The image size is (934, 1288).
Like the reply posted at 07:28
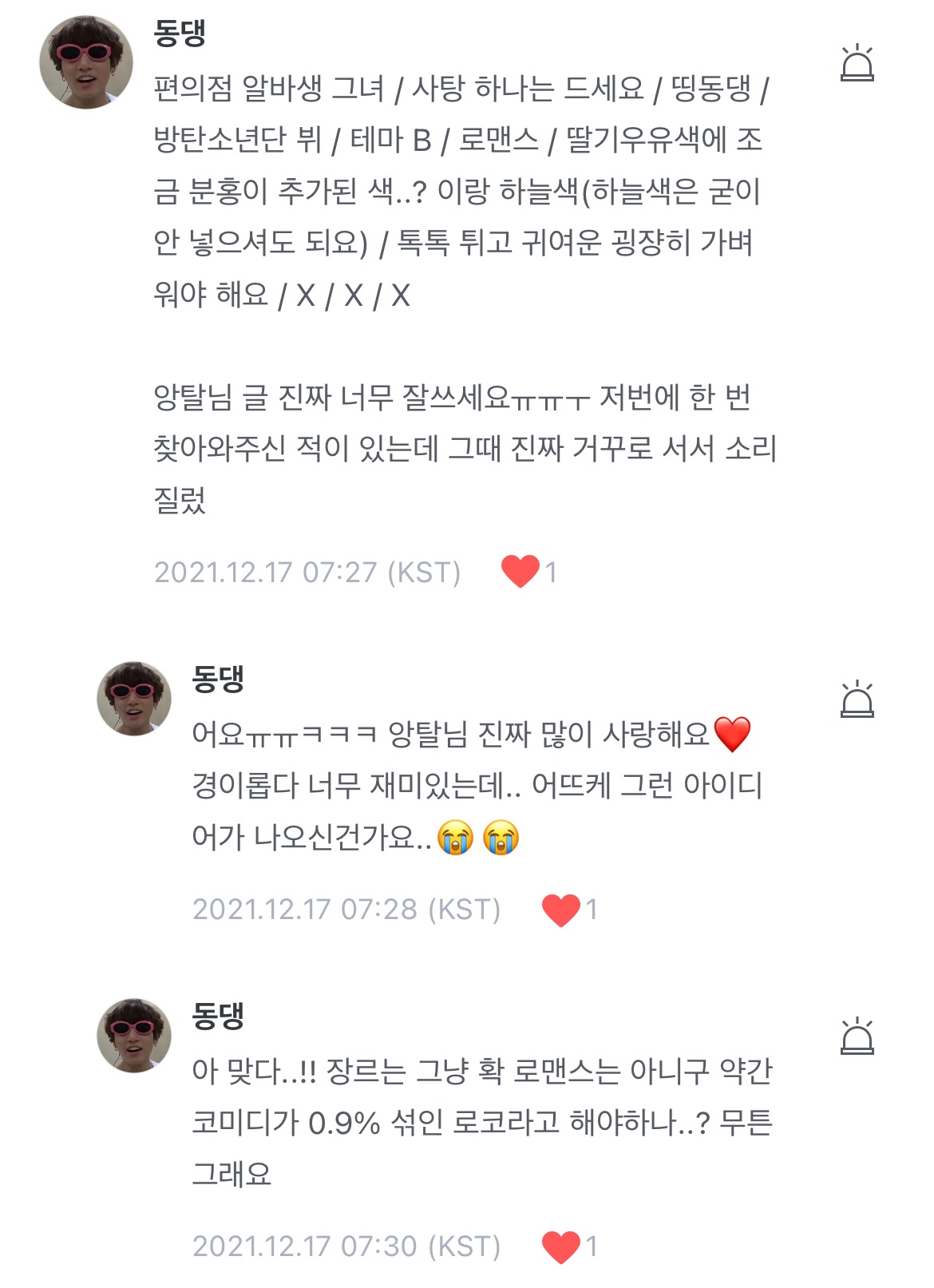pyautogui.click(x=561, y=910)
